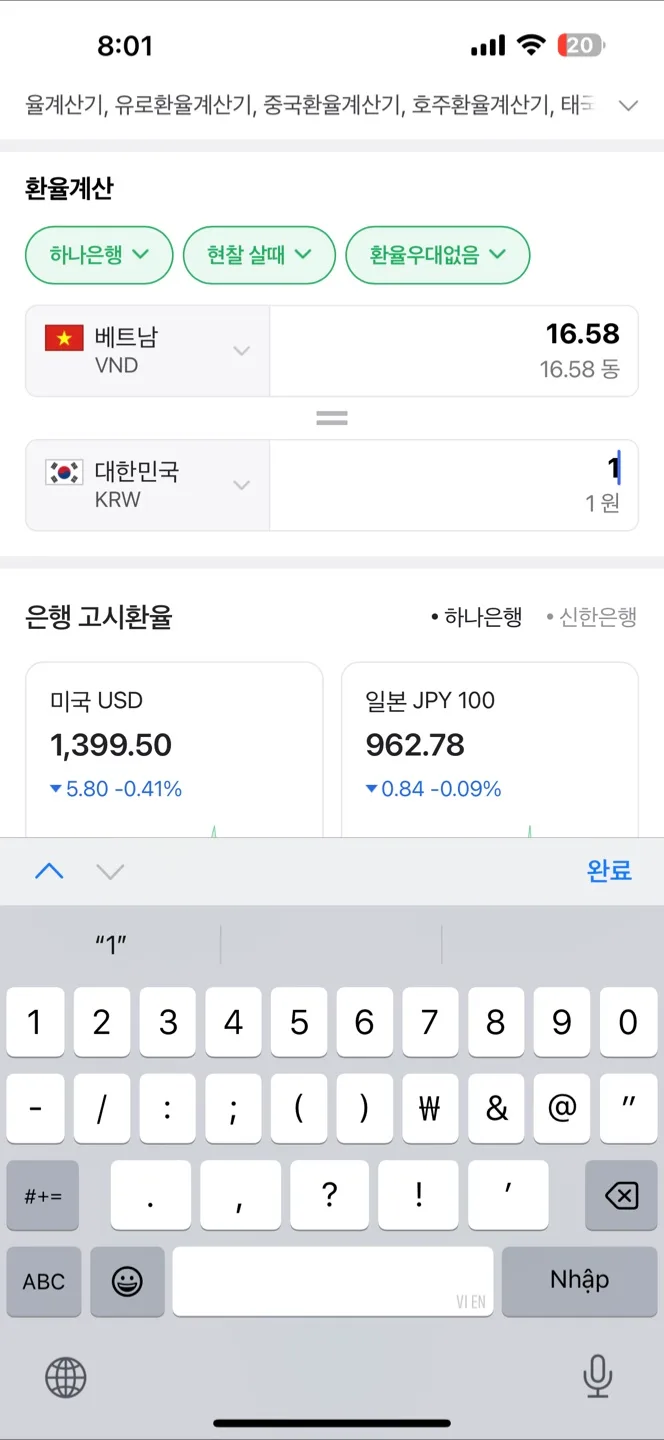Image resolution: width=664 pixels, height=1440 pixels.
Task: Expand the related search terms chevron
Action: coord(628,105)
